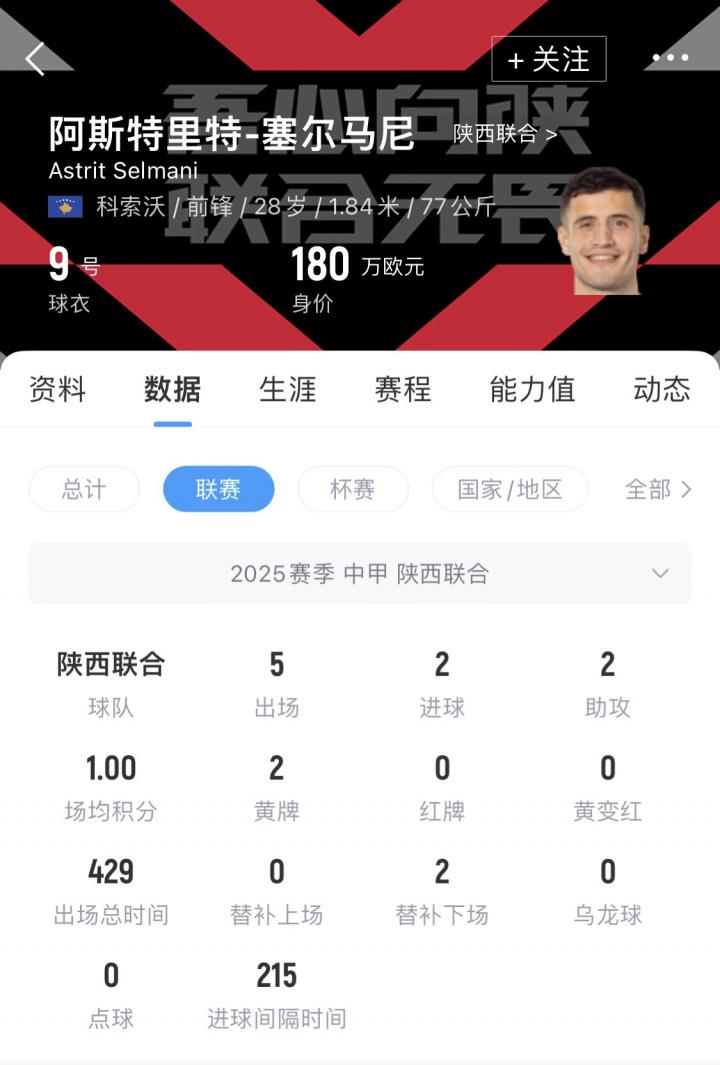Enable the 杯赛 filter option
720x1065 pixels.
[352, 490]
